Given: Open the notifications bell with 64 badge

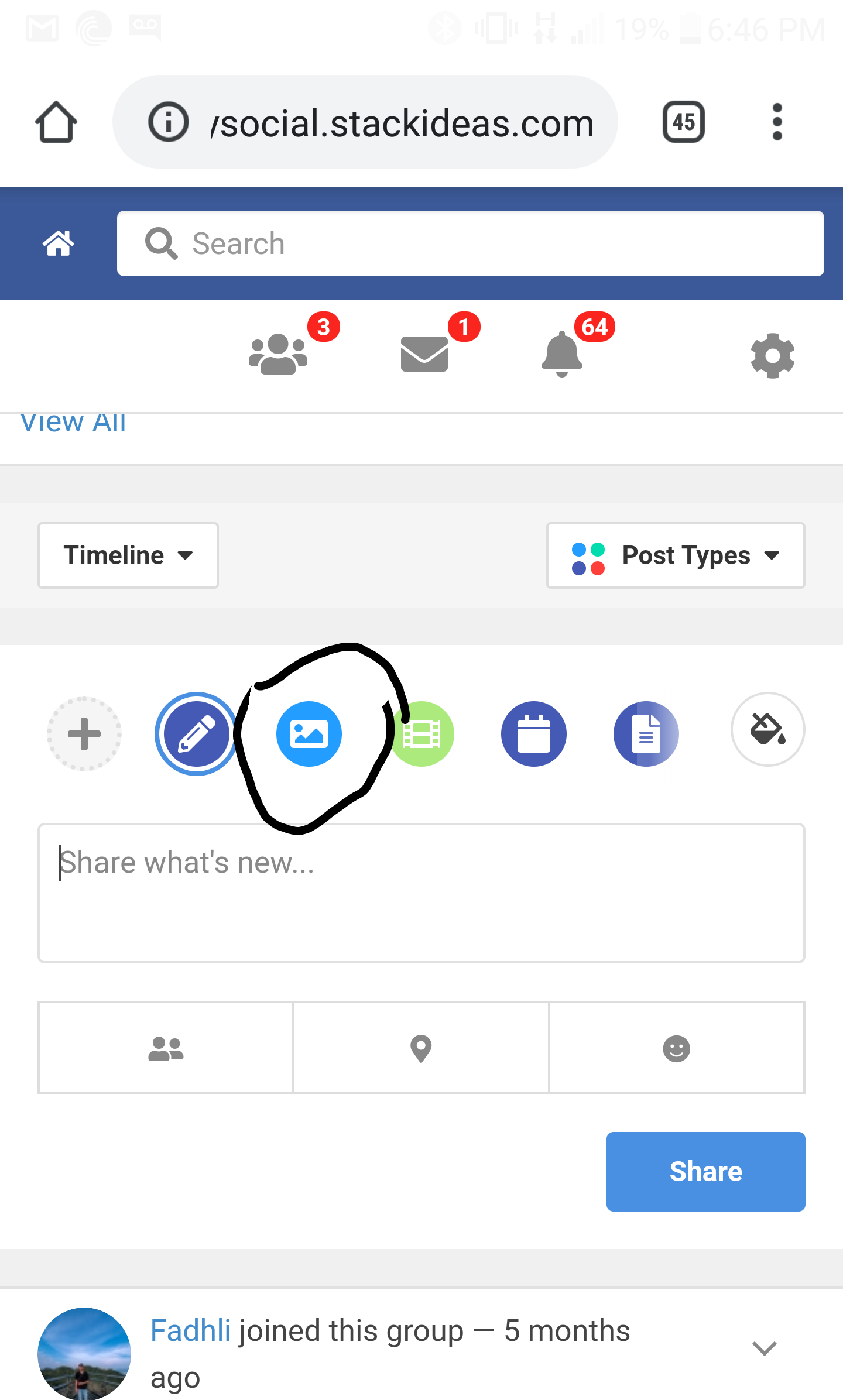Looking at the screenshot, I should [562, 354].
